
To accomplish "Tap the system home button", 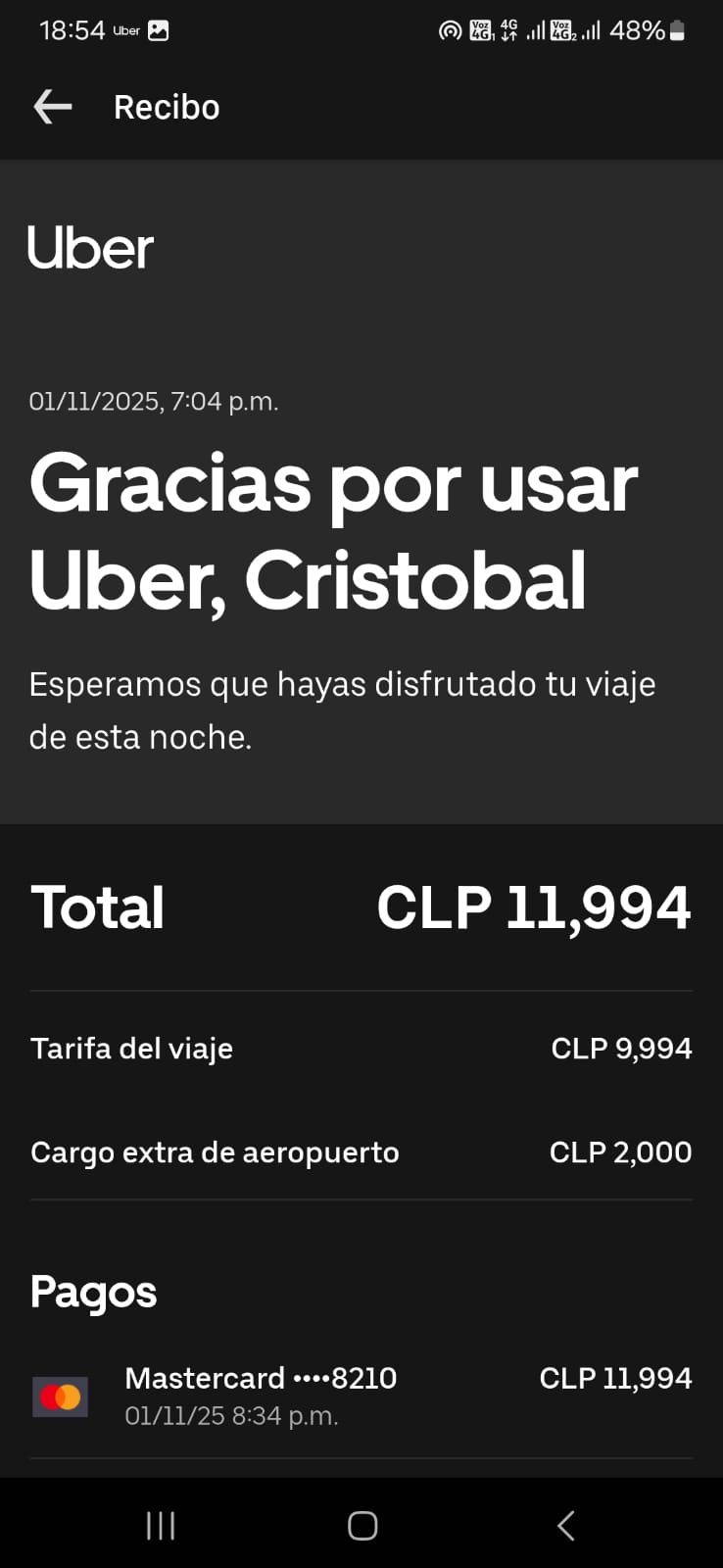I will 362,1525.
